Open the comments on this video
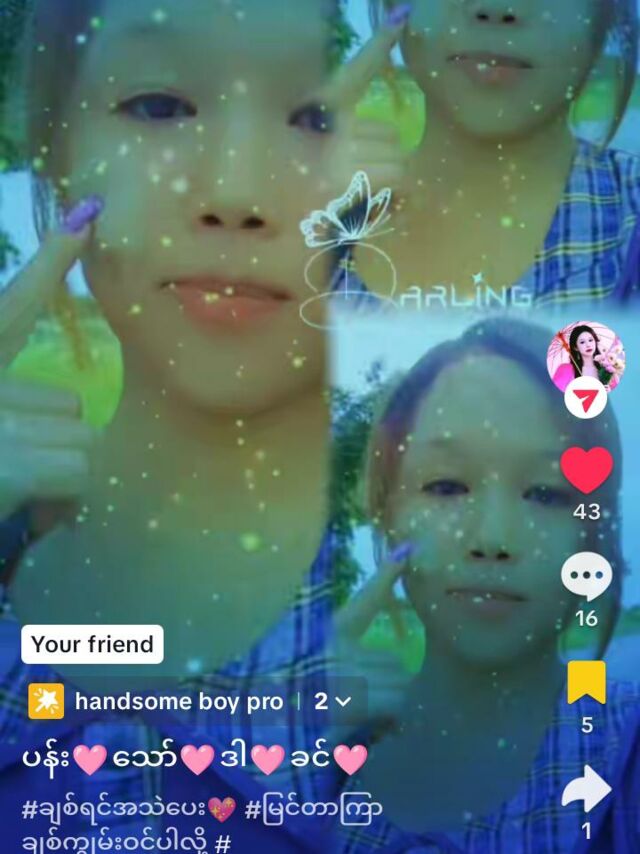Image resolution: width=640 pixels, height=854 pixels. coord(586,577)
